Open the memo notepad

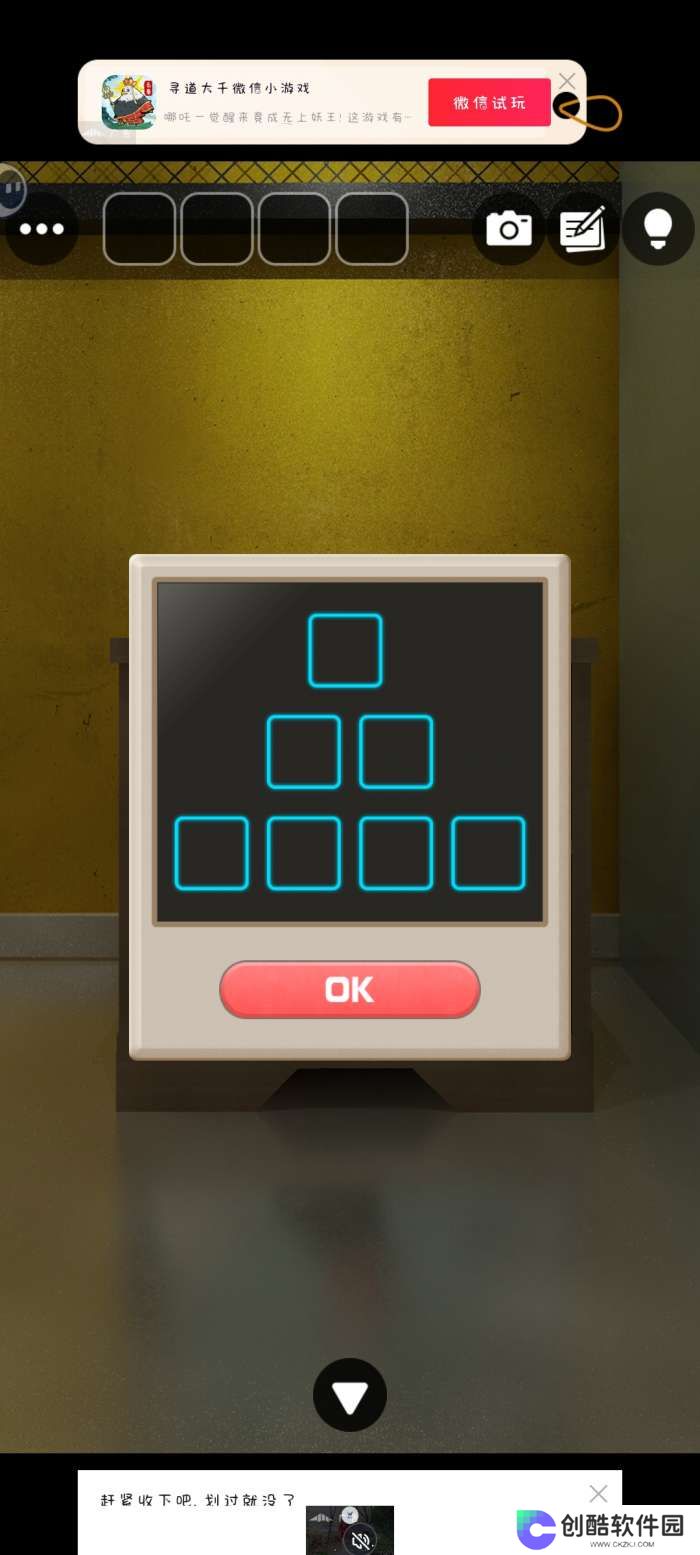click(x=583, y=229)
